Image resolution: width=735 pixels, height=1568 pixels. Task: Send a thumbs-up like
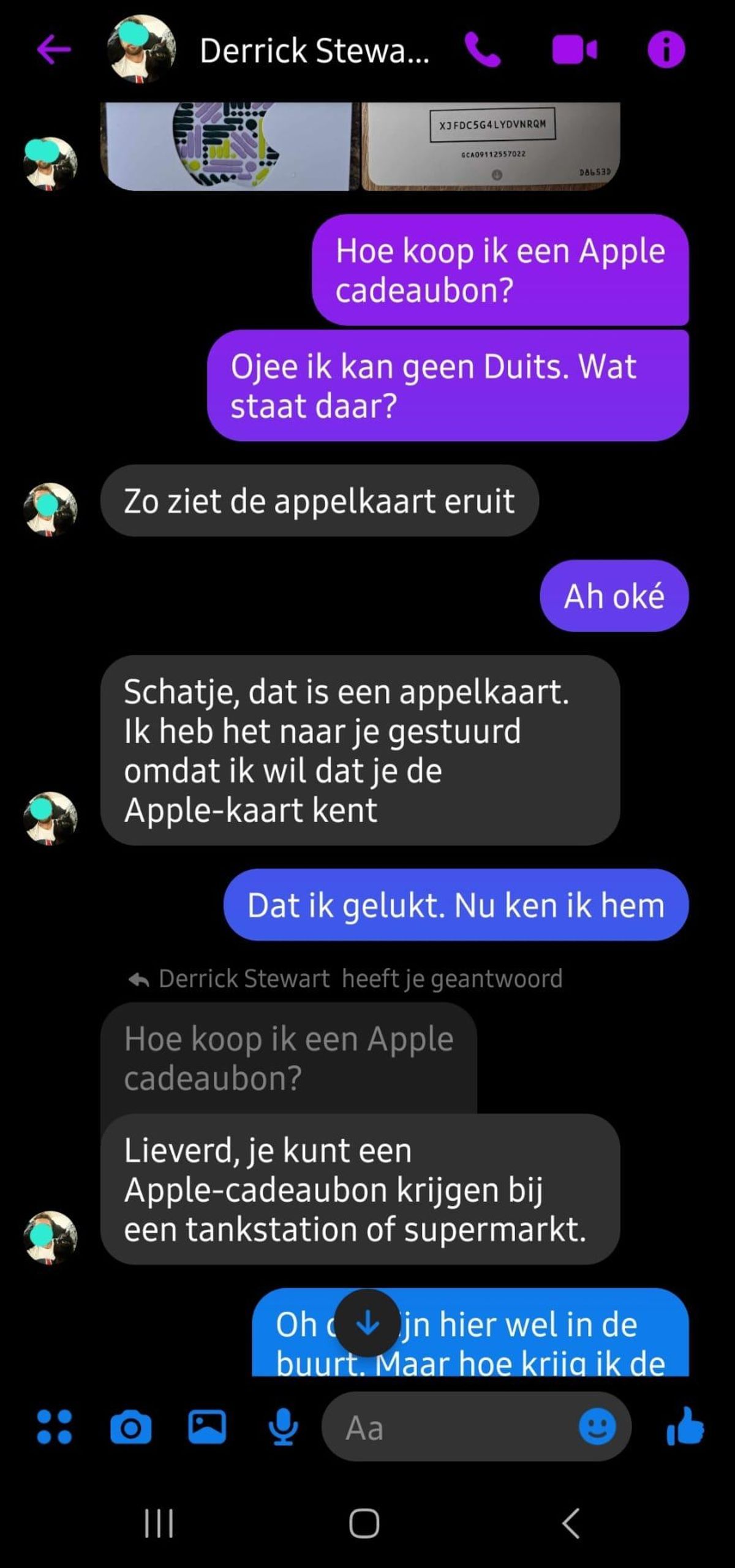(x=685, y=1427)
